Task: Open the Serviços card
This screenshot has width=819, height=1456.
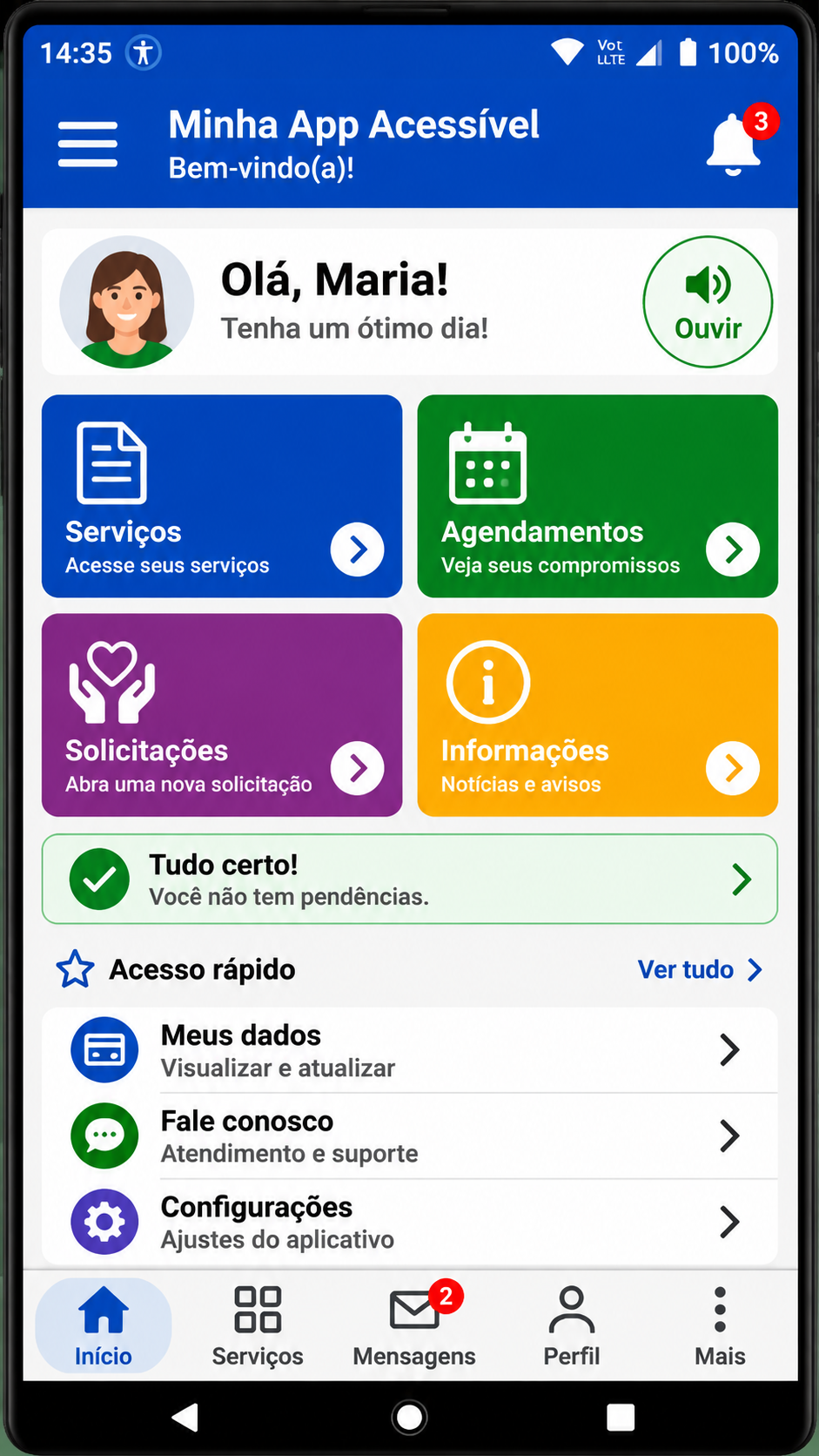Action: (x=222, y=496)
